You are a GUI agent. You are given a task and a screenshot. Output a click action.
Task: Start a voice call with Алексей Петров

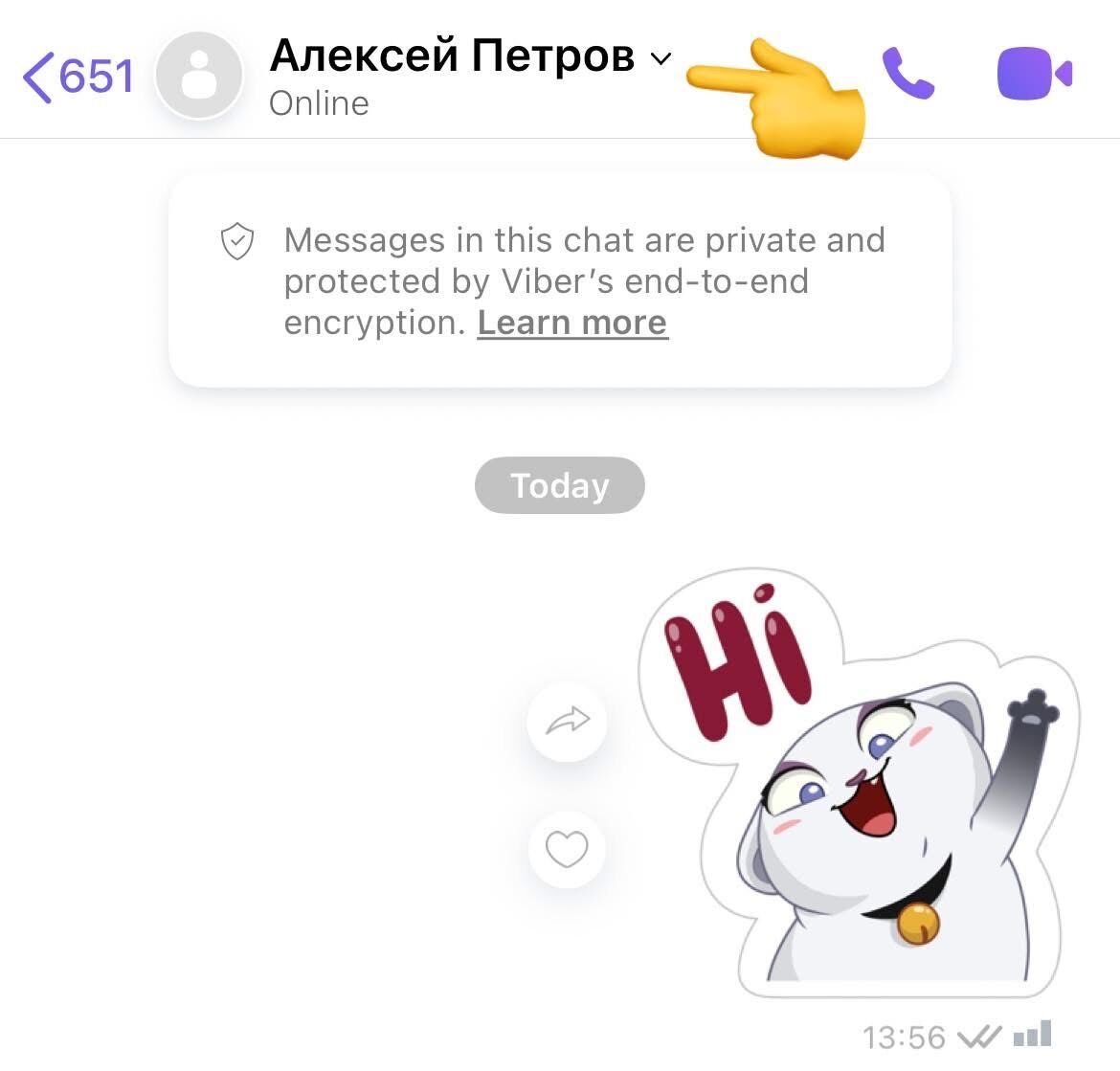(907, 75)
